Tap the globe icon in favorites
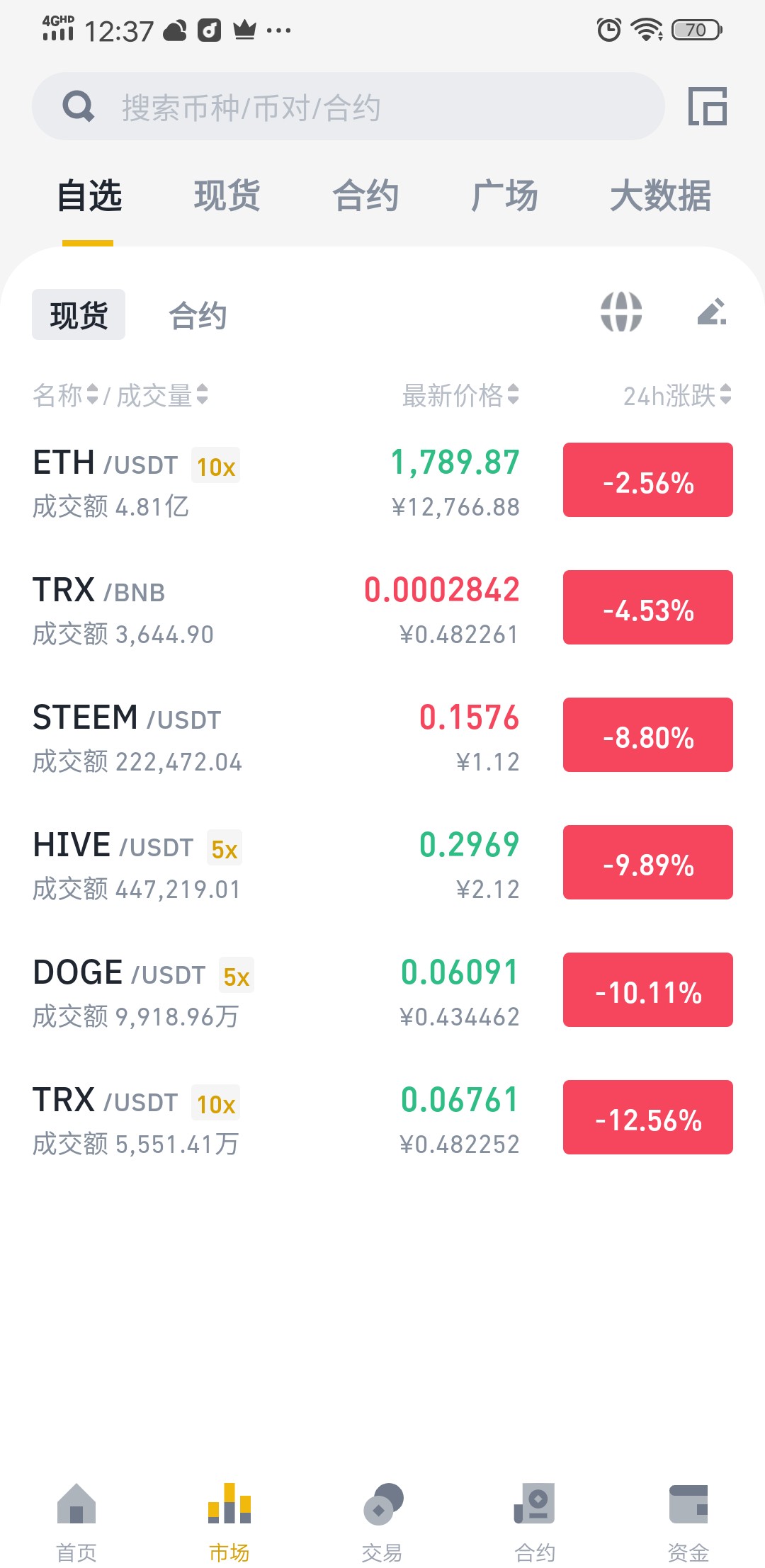This screenshot has width=765, height=1568. coord(621,312)
